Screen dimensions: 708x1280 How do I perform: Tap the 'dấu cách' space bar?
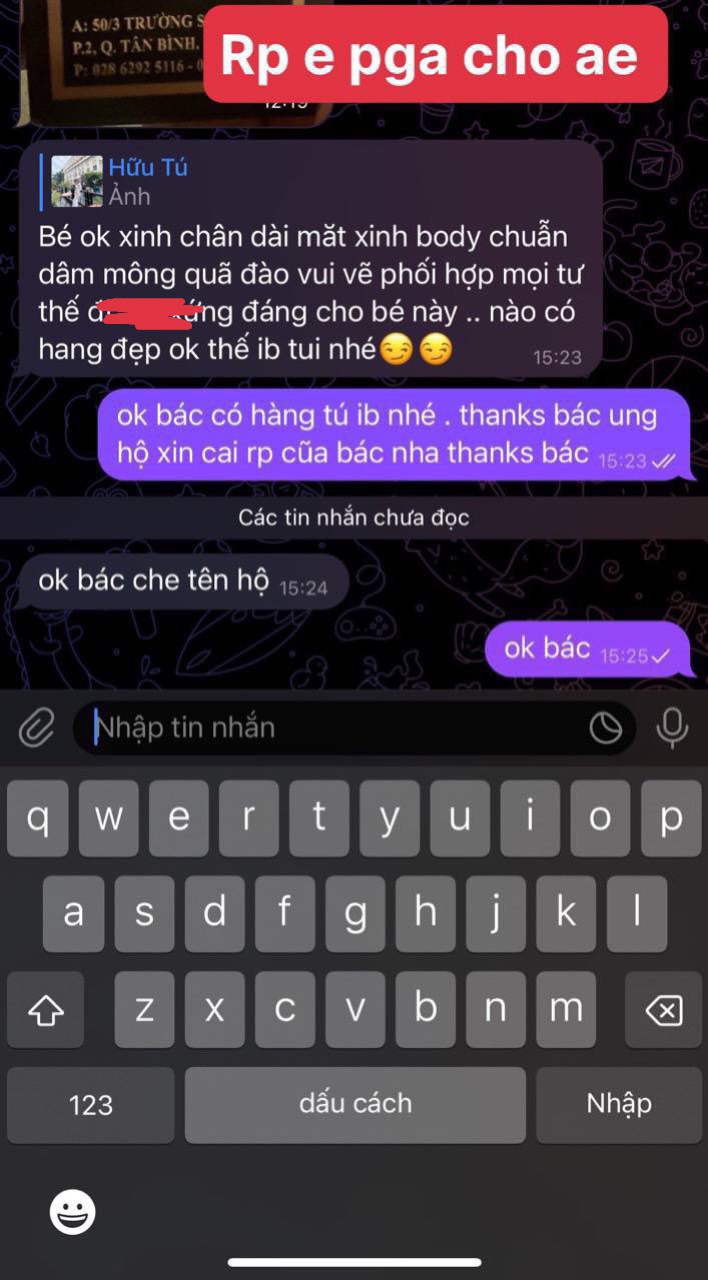point(355,1104)
